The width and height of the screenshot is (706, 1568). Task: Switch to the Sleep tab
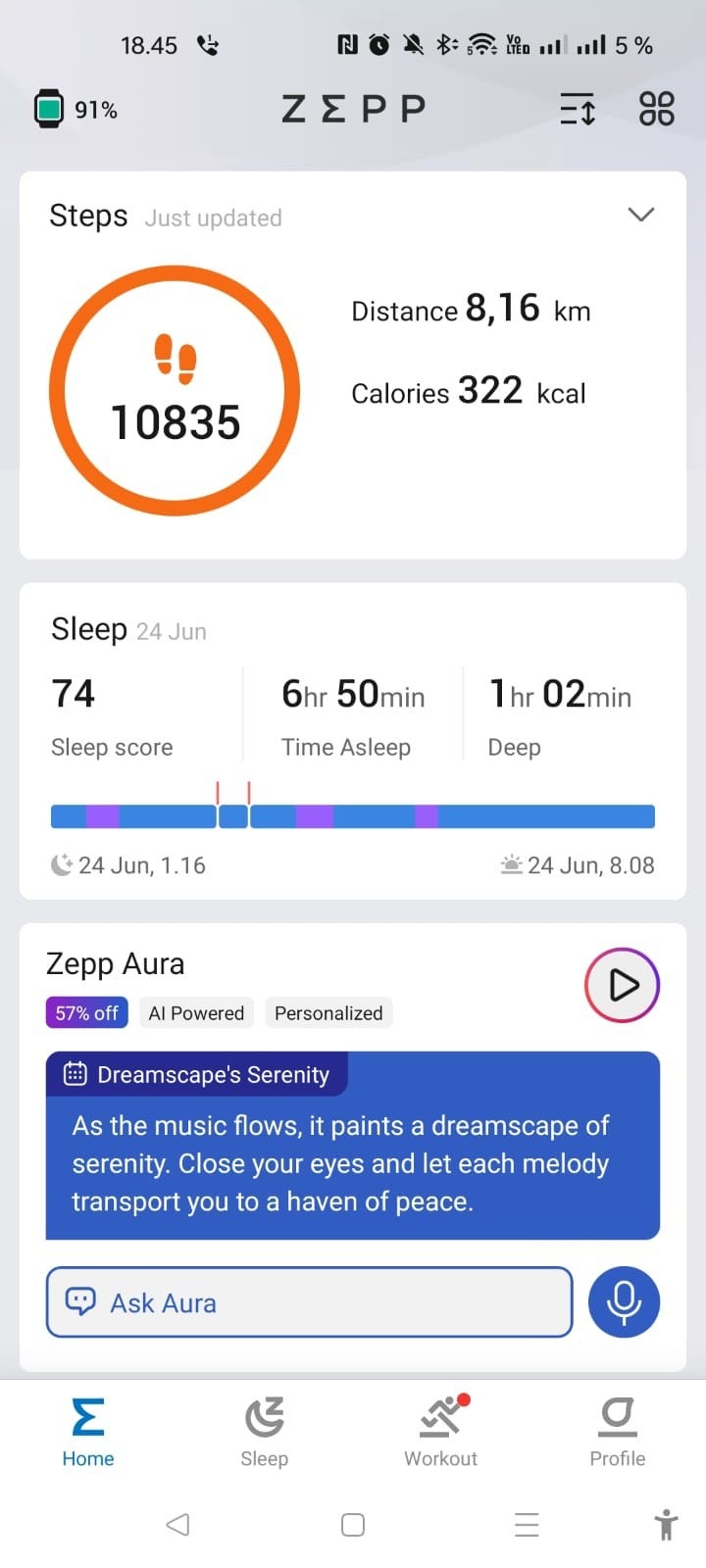point(265,1432)
